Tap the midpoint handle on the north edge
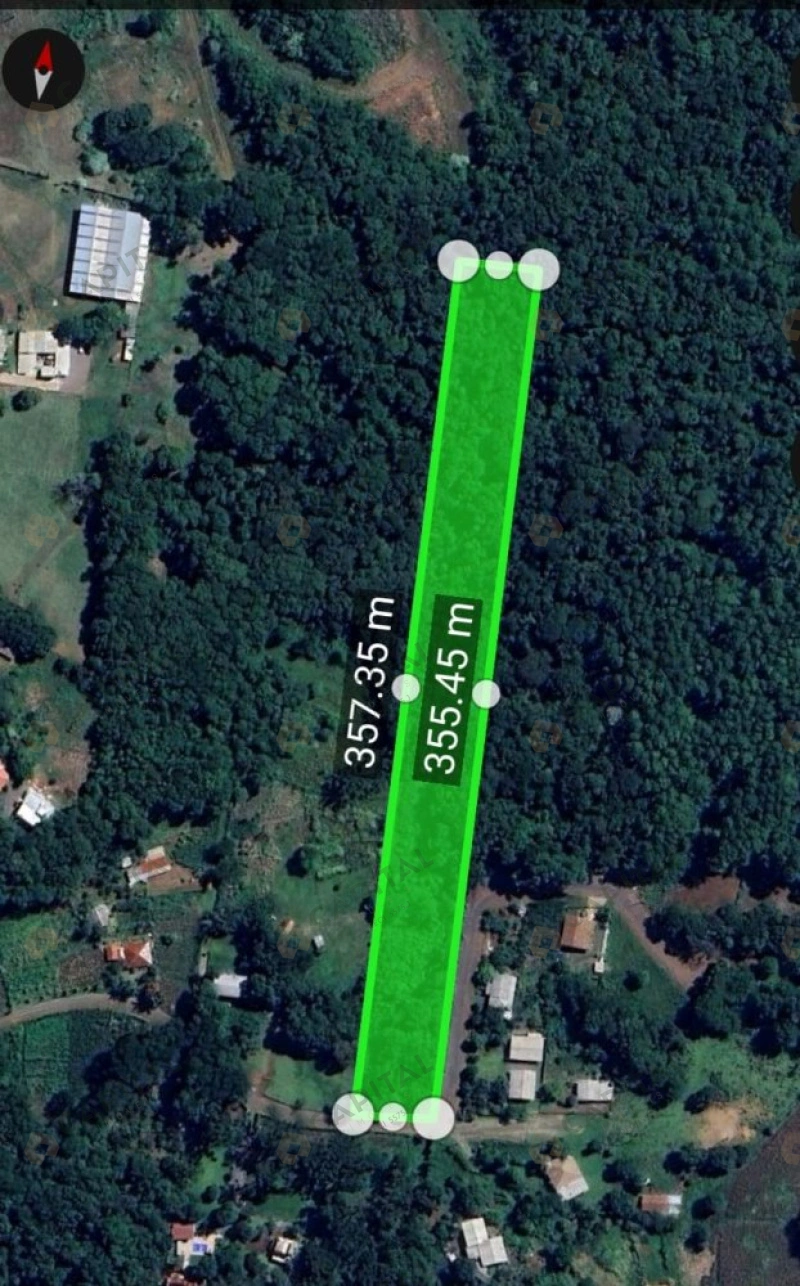 (x=499, y=265)
